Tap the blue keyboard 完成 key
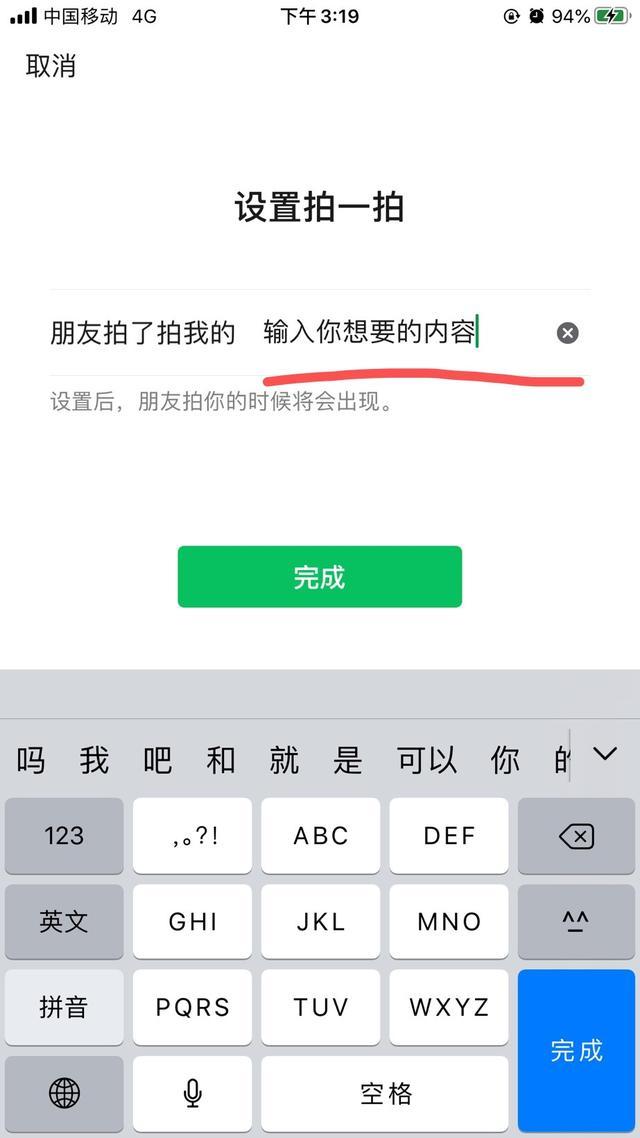640x1138 pixels. point(576,1050)
